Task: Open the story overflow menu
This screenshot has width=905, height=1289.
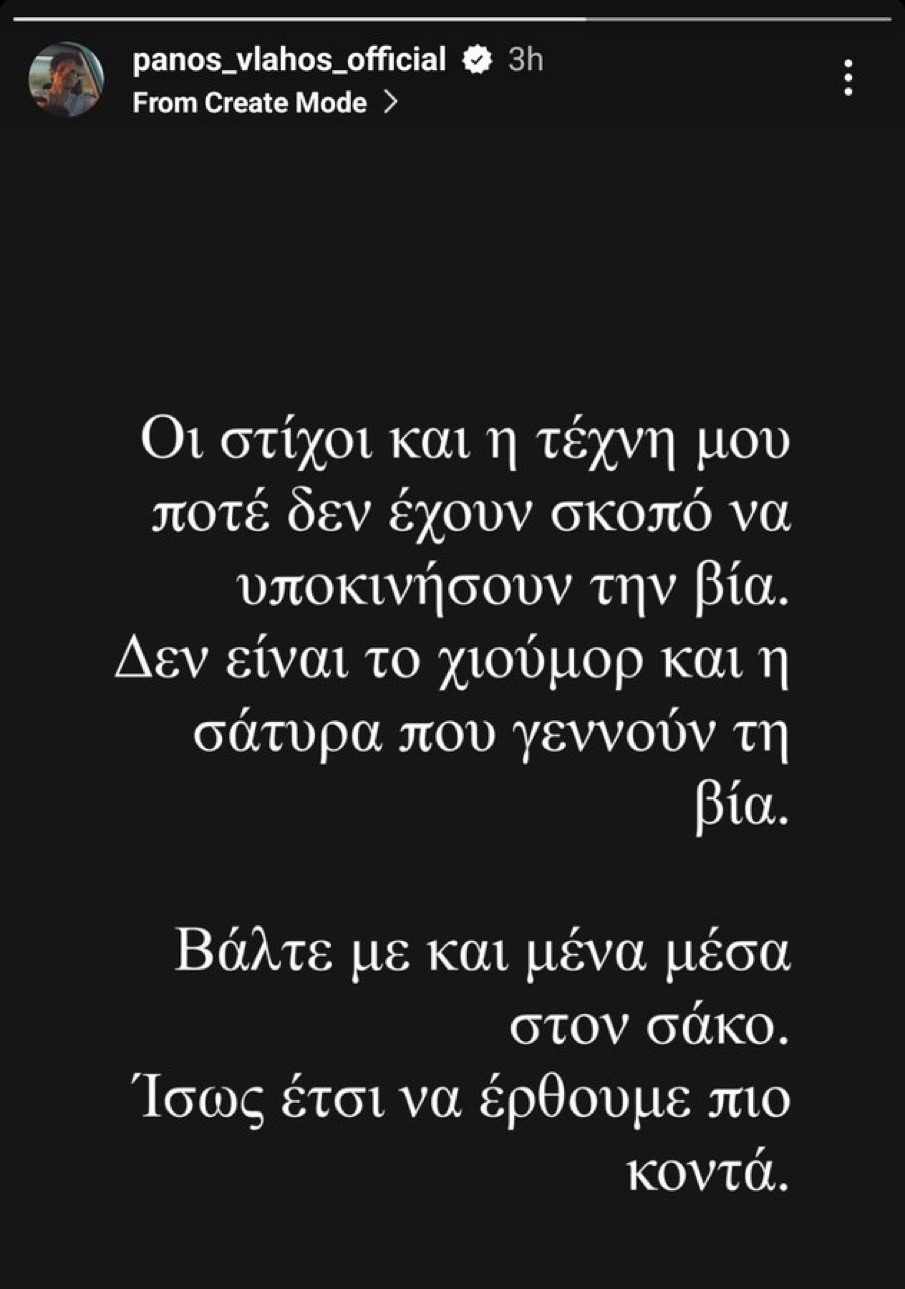Action: (848, 78)
